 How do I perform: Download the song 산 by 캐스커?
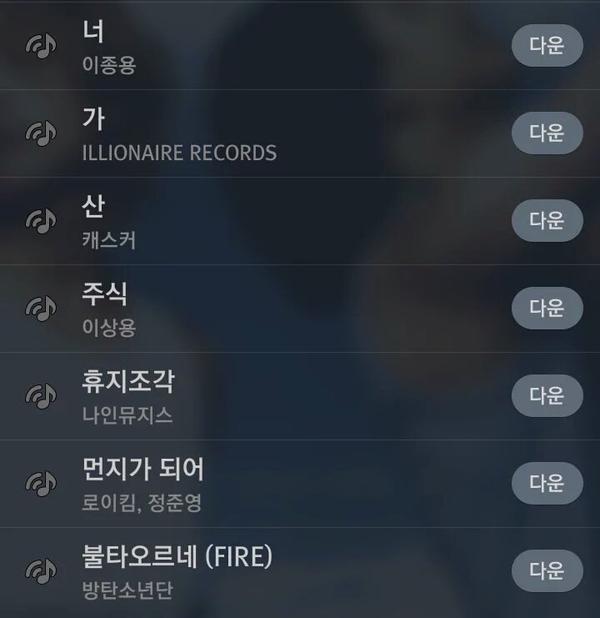pos(547,220)
